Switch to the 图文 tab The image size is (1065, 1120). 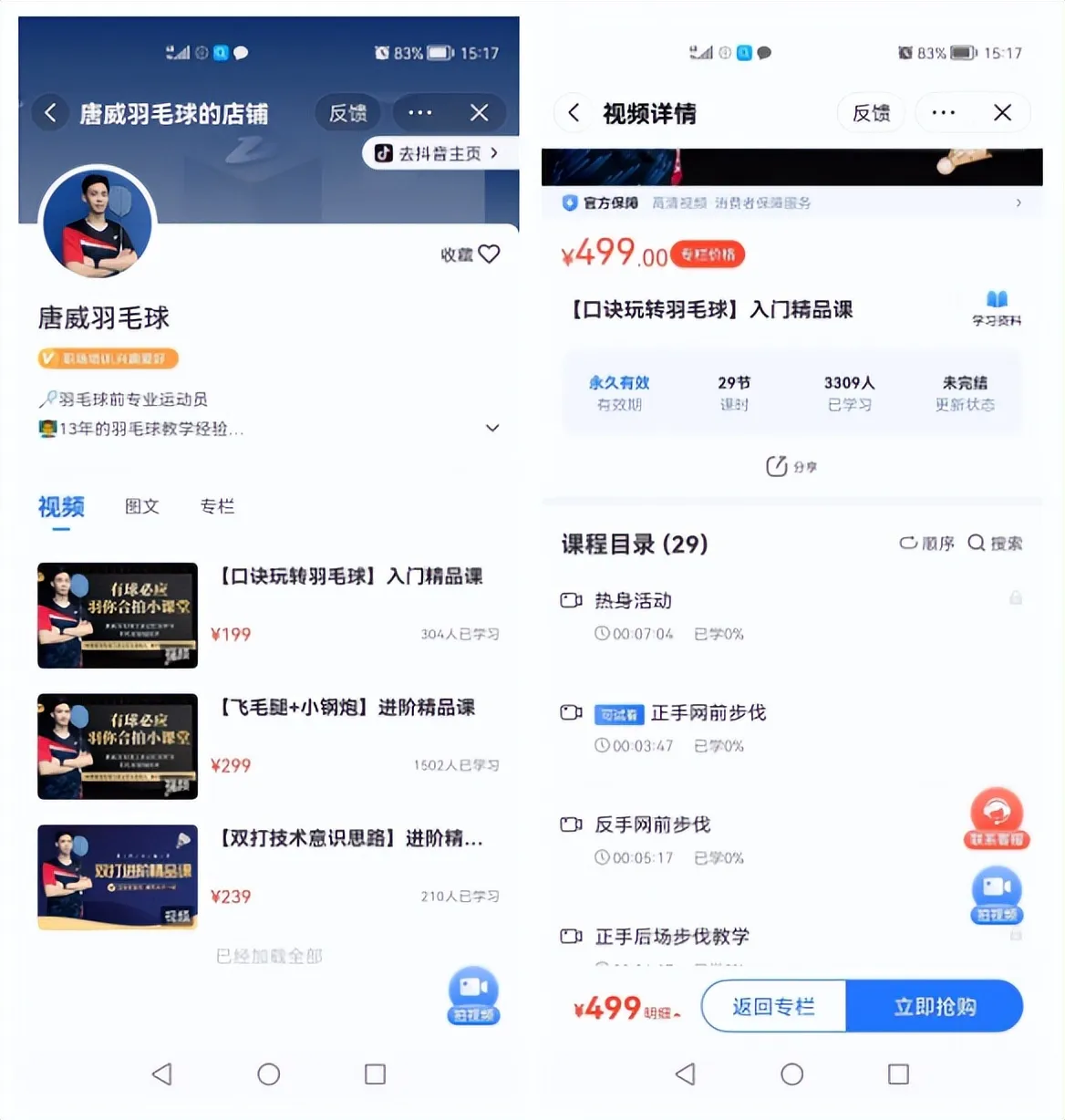pos(140,507)
